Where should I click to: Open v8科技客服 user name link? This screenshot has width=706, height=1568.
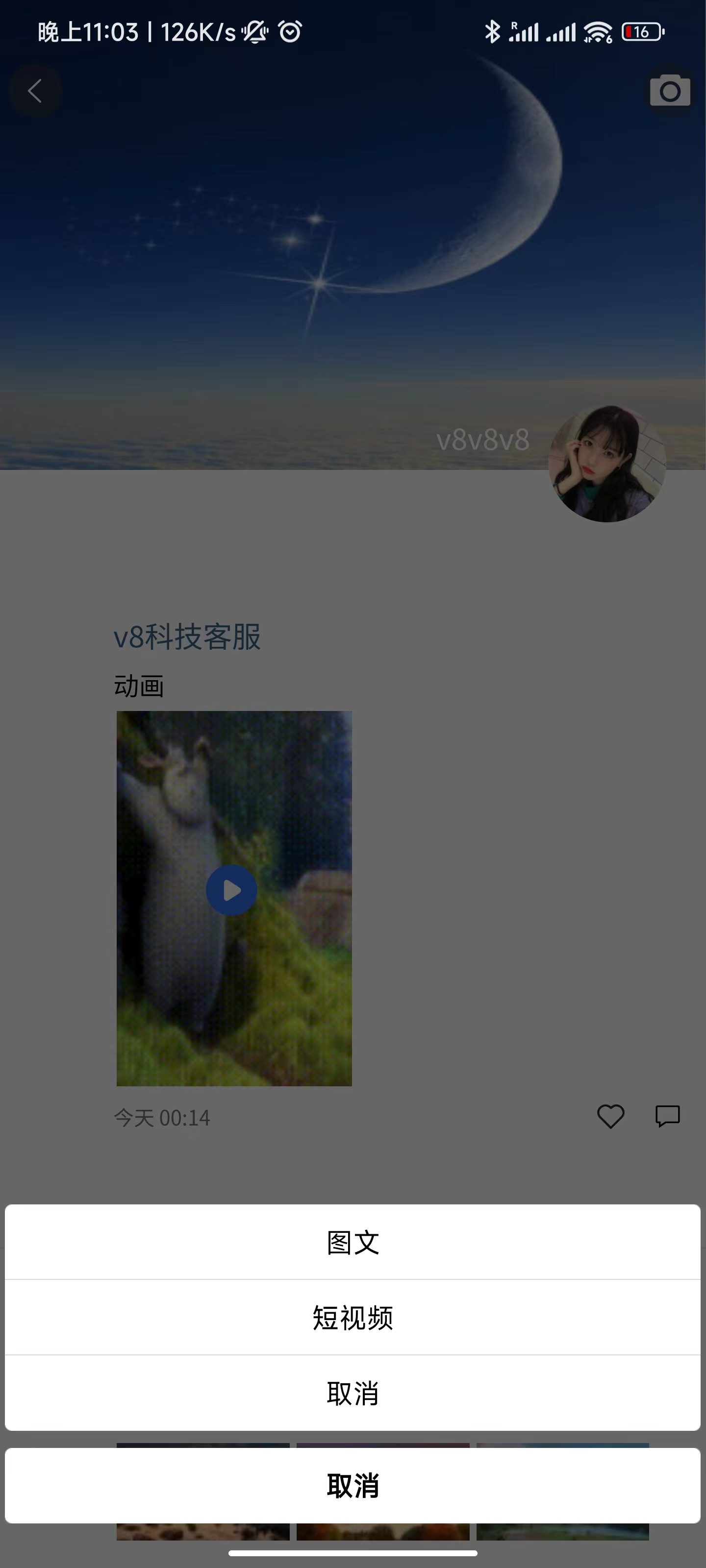tap(187, 637)
